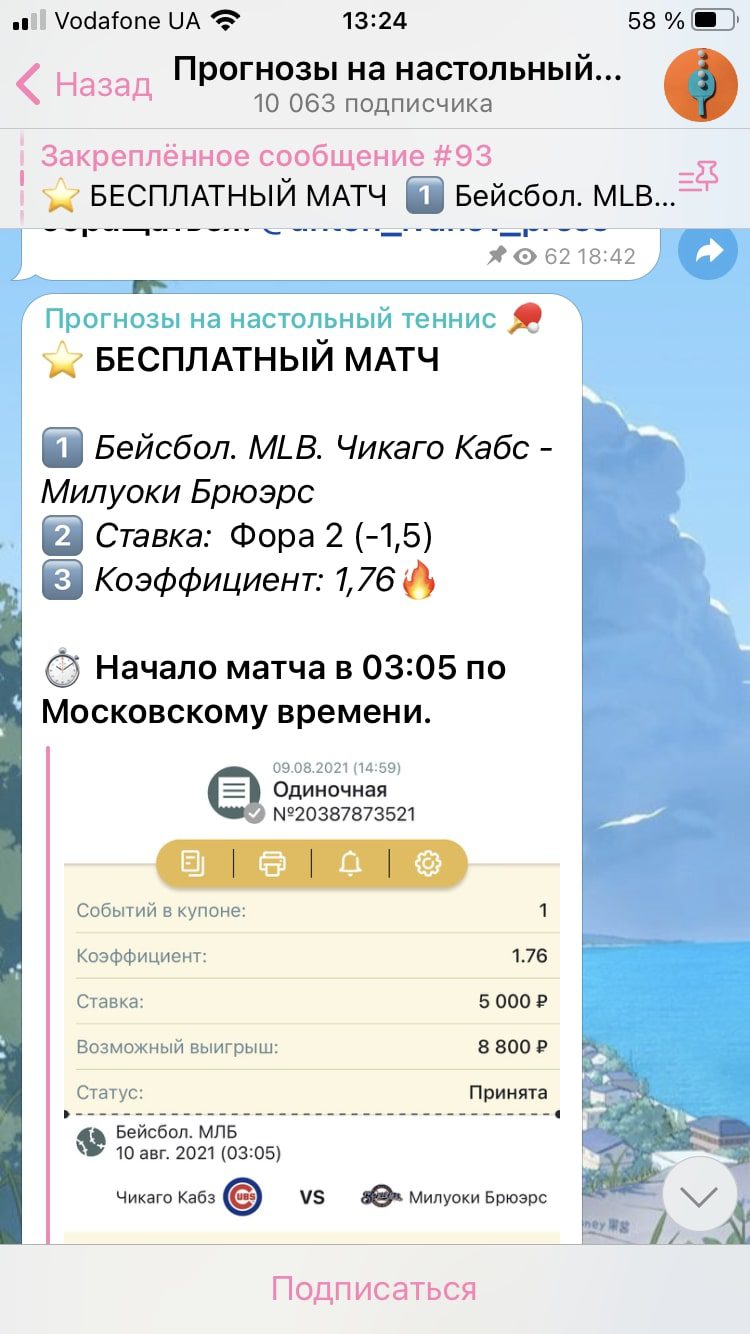
Task: Open the bet slip image preview
Action: coord(311,990)
